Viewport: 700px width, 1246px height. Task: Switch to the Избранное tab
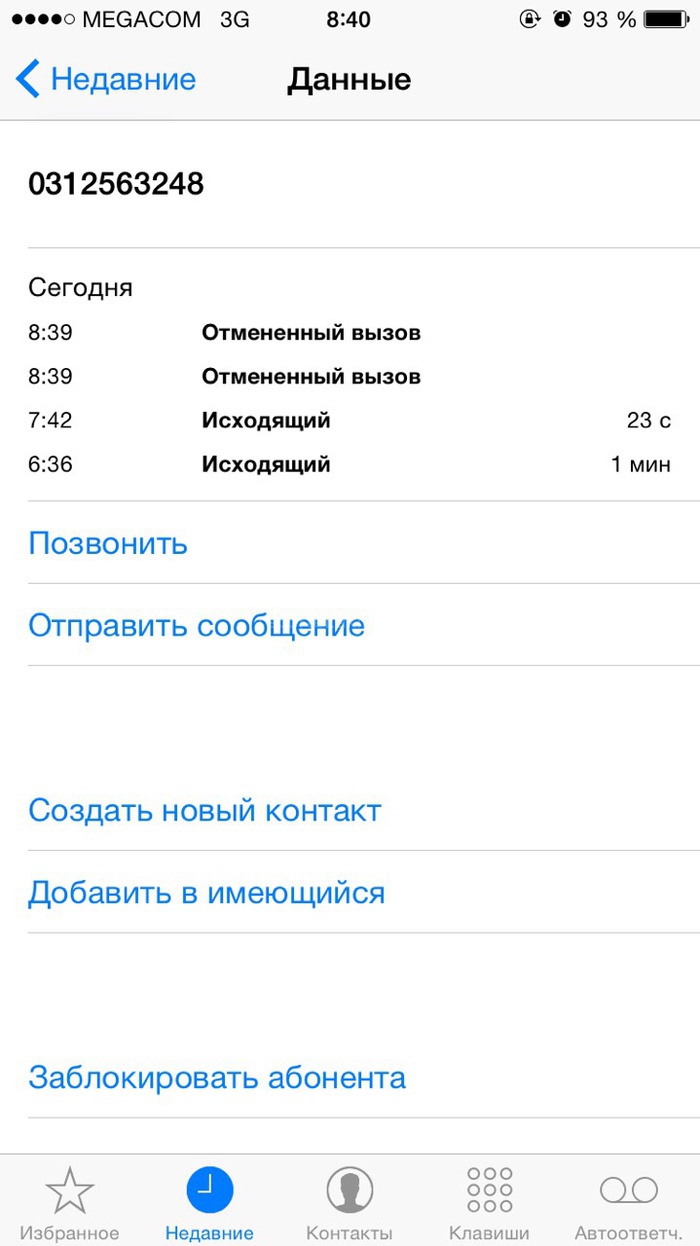coord(70,1202)
